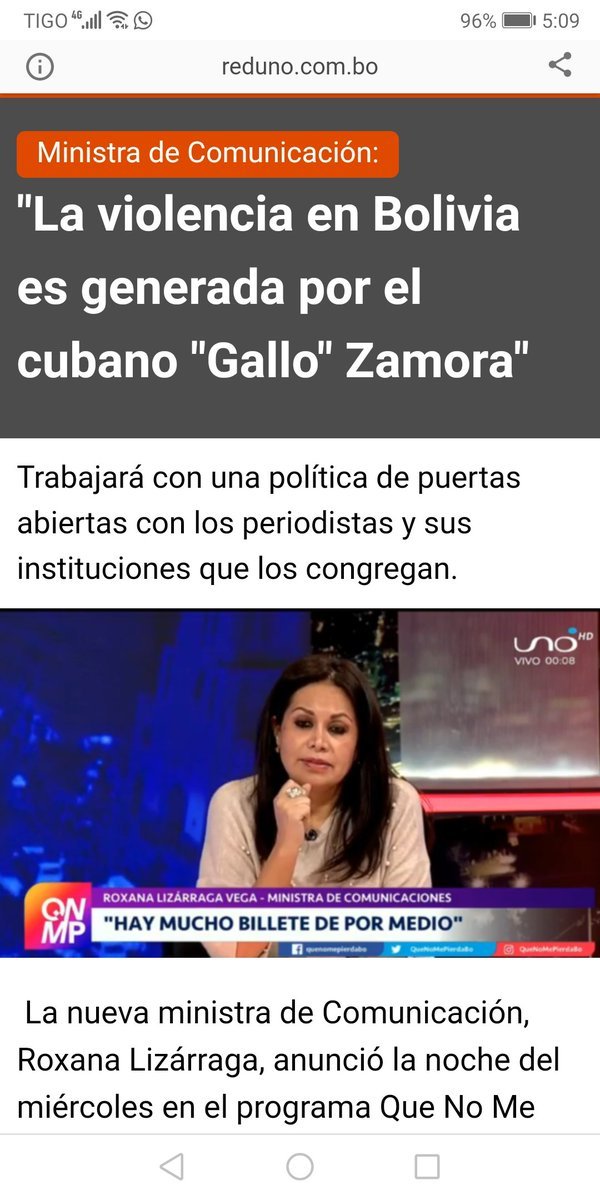The image size is (600, 1200).
Task: Go back with the system back button
Action: pyautogui.click(x=172, y=1166)
